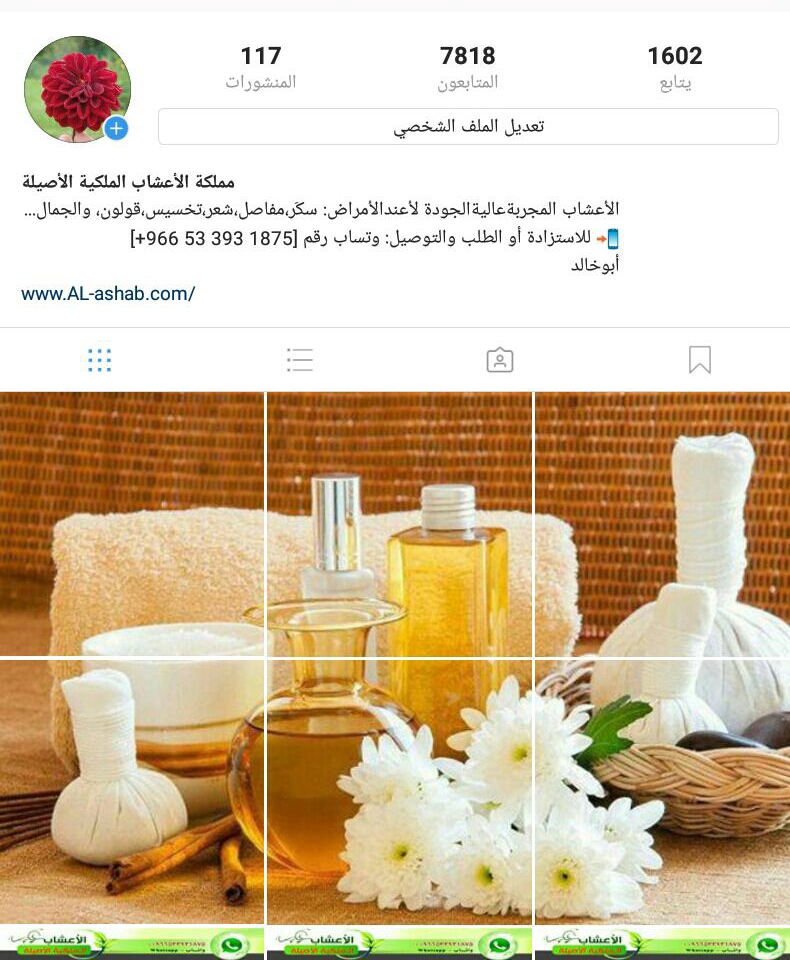Tap تعديل الملف الشخصي edit profile button

(468, 127)
